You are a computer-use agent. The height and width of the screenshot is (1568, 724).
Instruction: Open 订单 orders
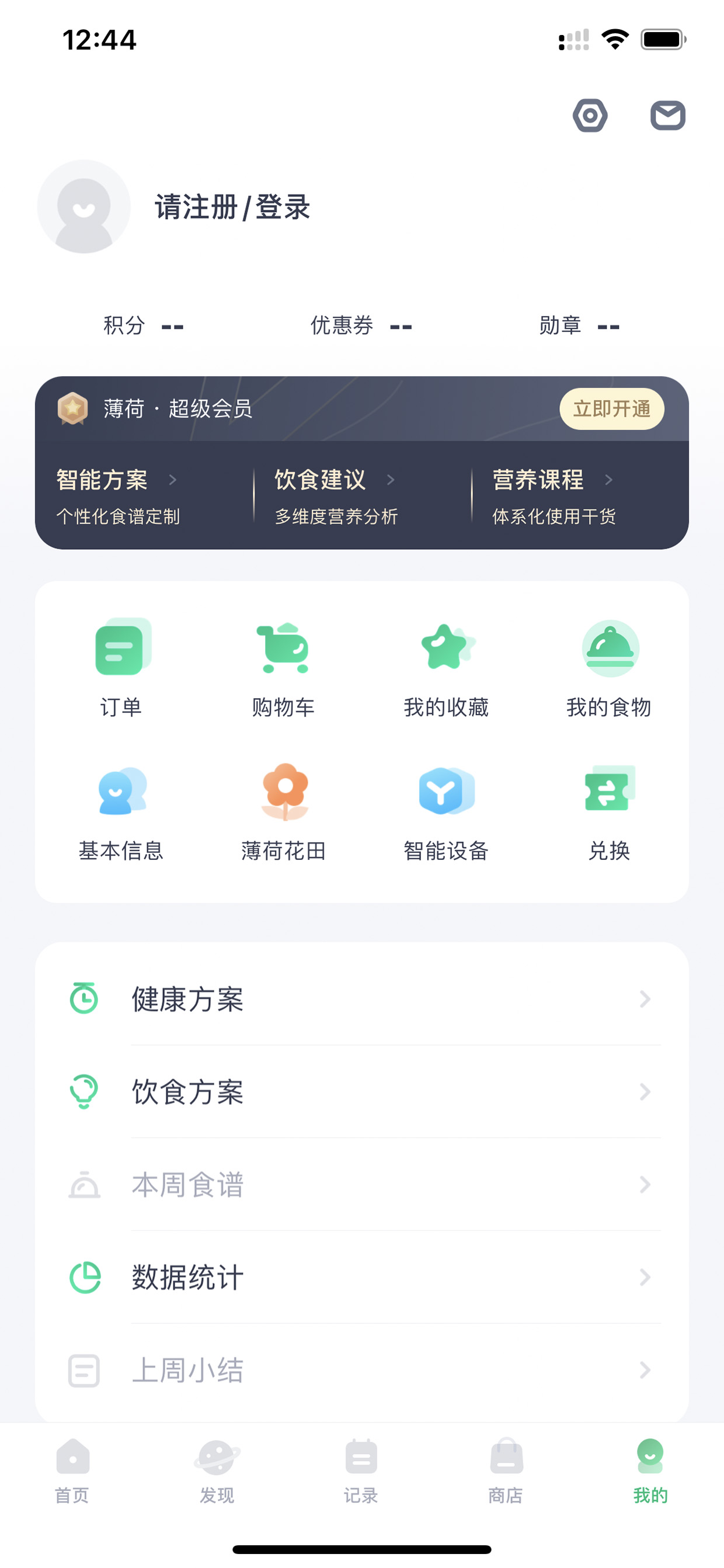pos(121,668)
